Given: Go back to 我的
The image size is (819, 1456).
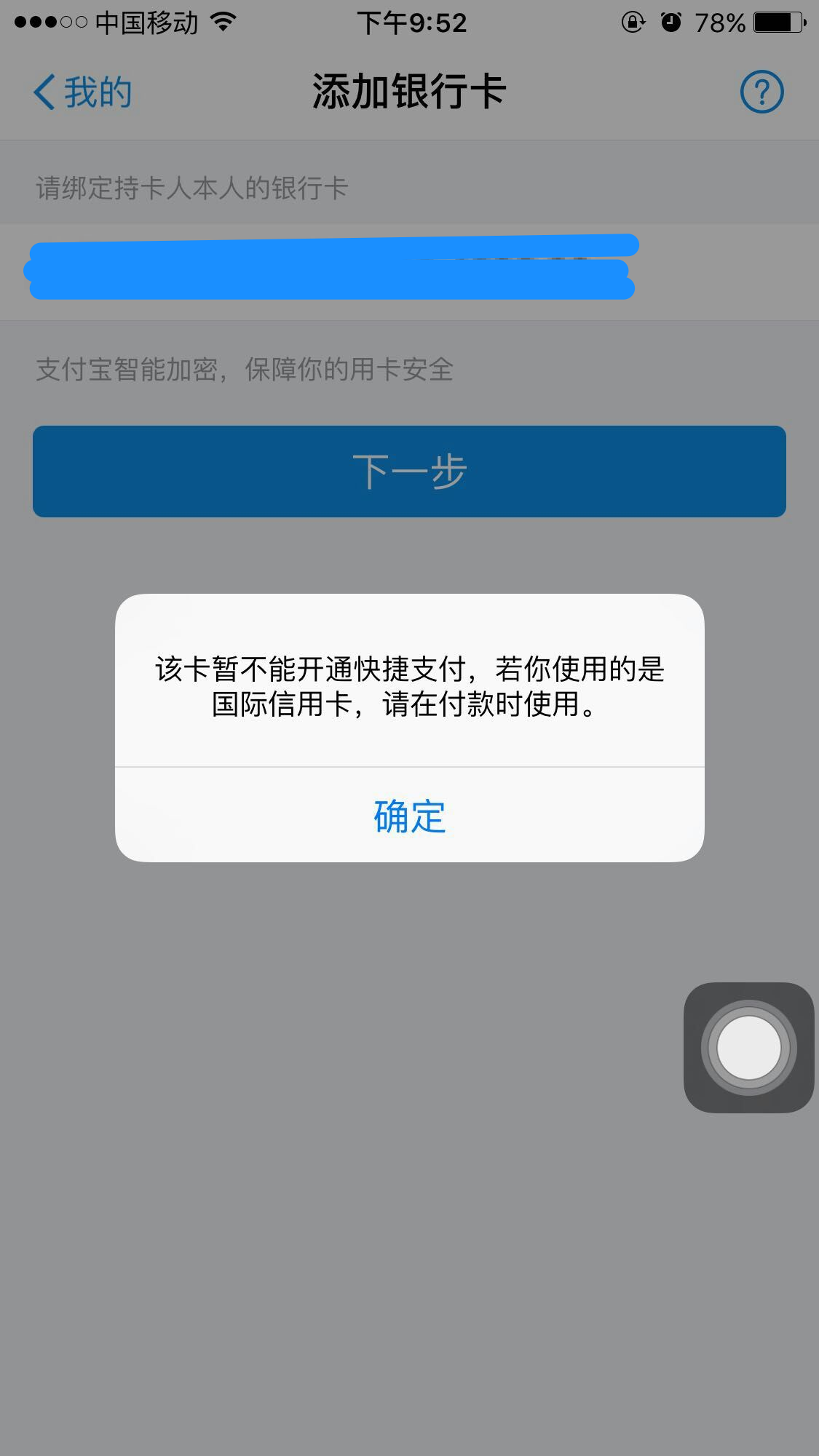Looking at the screenshot, I should tap(82, 92).
